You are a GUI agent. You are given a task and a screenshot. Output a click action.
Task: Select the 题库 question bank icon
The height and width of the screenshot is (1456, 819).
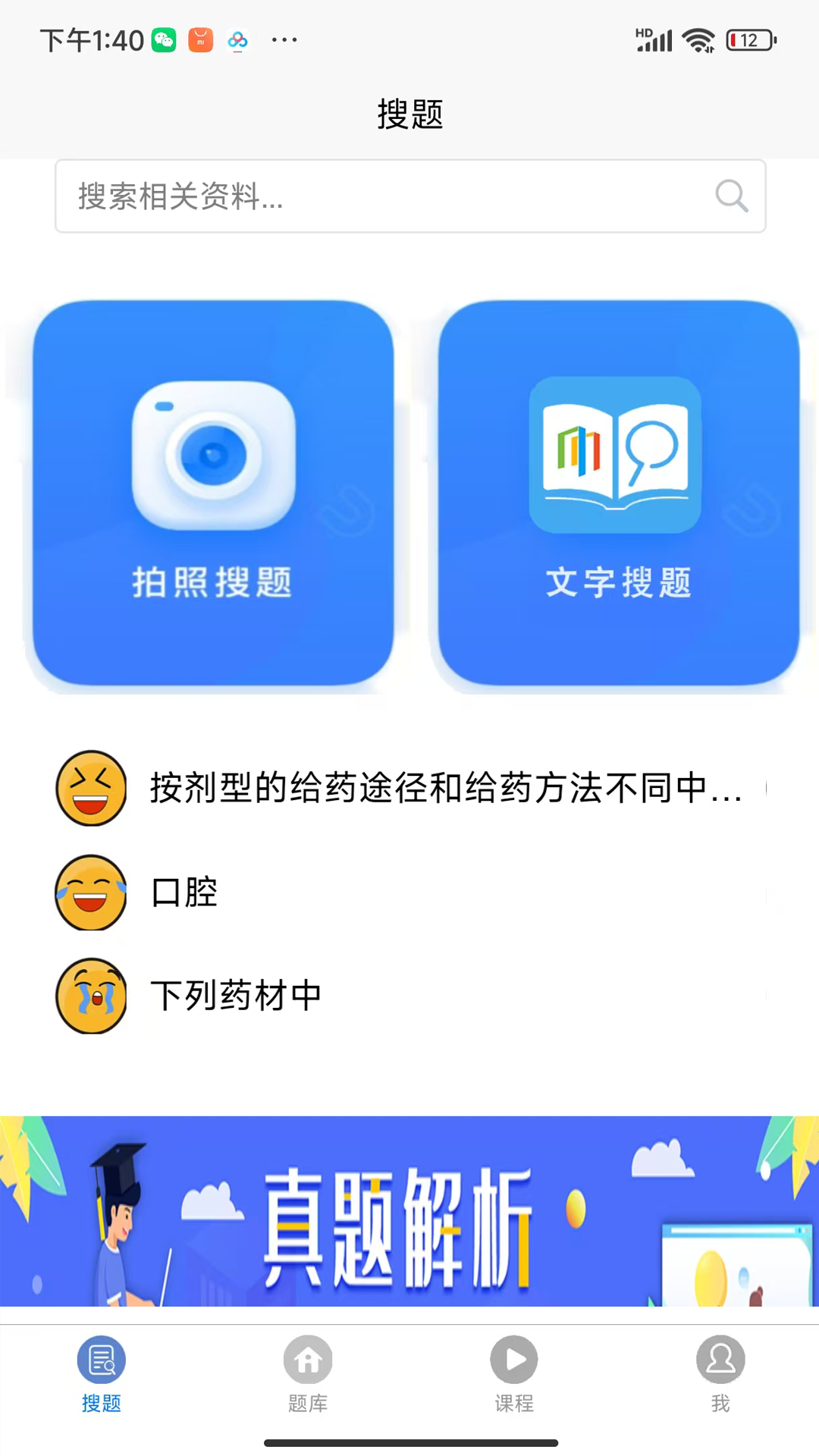[308, 1360]
